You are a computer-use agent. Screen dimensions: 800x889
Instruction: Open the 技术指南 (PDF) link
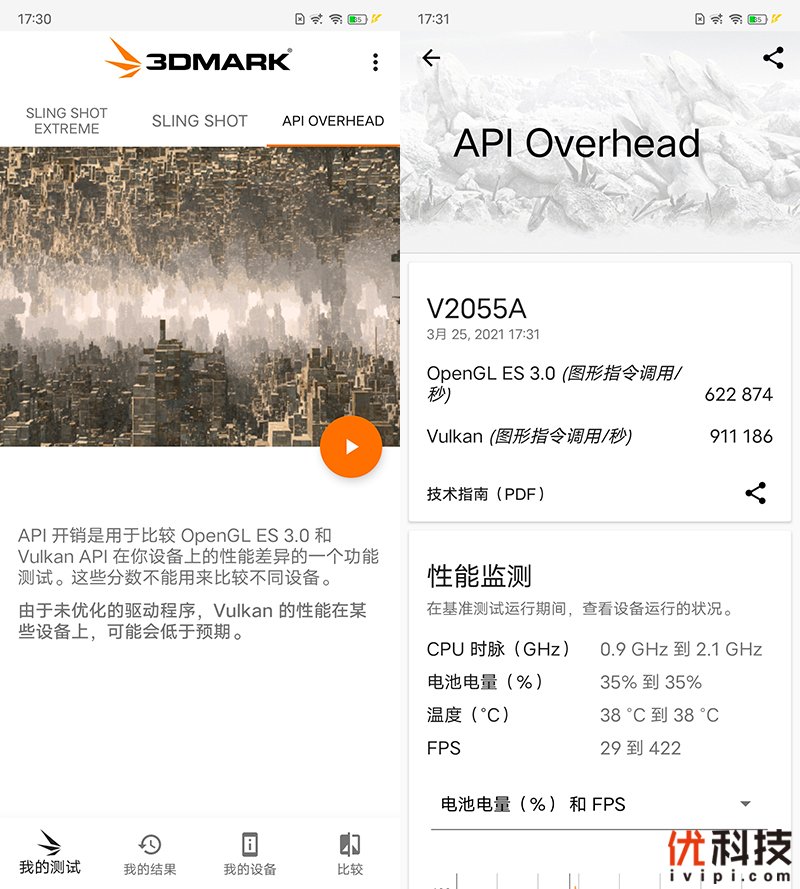click(x=486, y=494)
